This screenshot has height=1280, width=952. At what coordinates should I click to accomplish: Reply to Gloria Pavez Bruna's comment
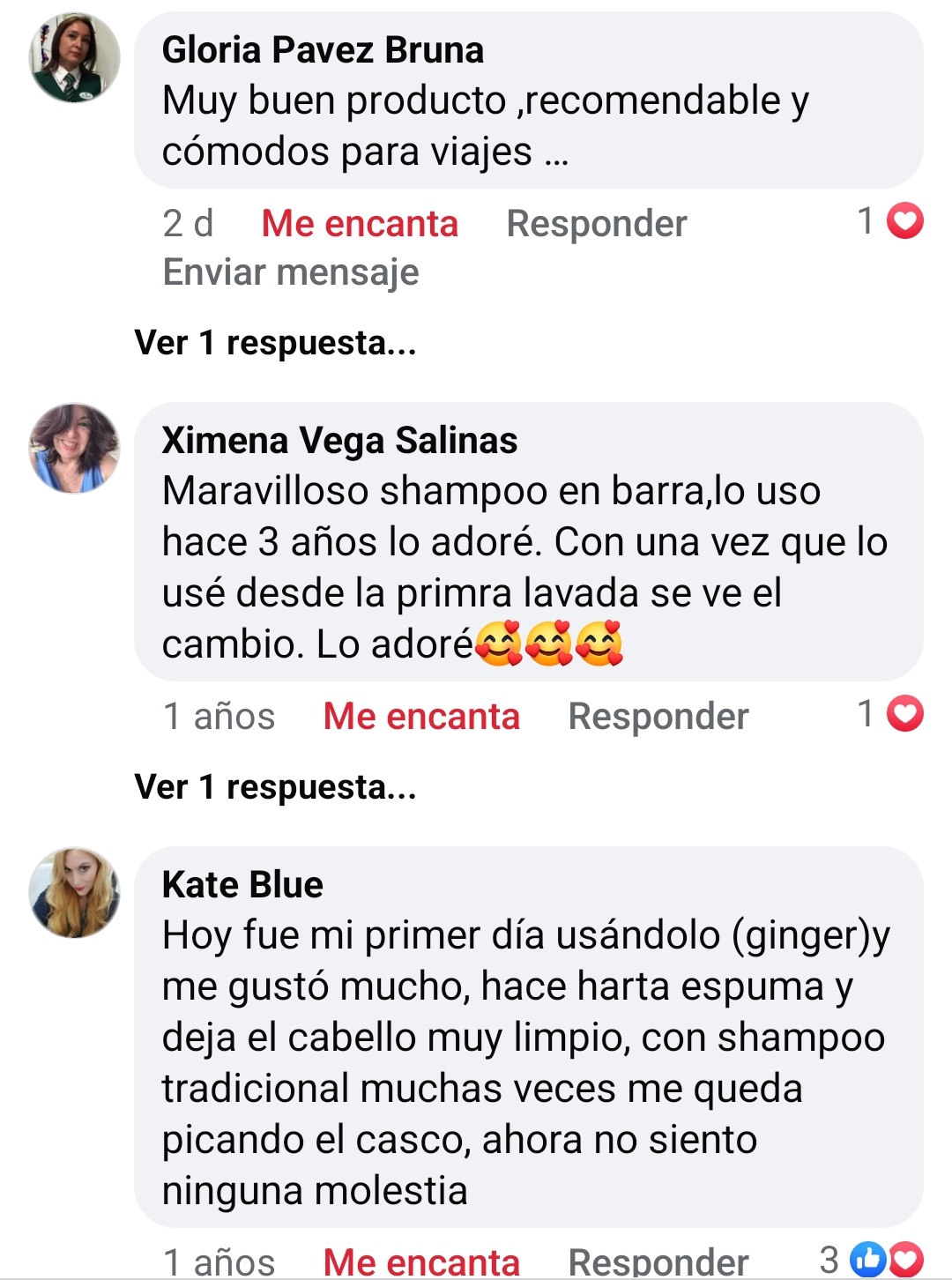click(x=596, y=224)
